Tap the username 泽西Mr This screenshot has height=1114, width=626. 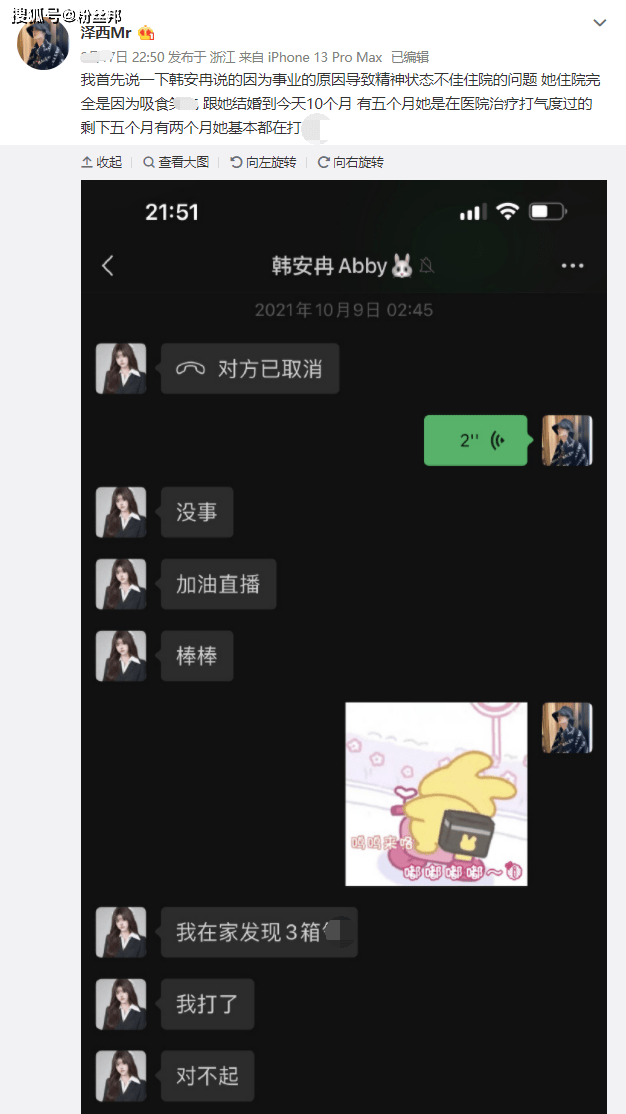pyautogui.click(x=106, y=33)
